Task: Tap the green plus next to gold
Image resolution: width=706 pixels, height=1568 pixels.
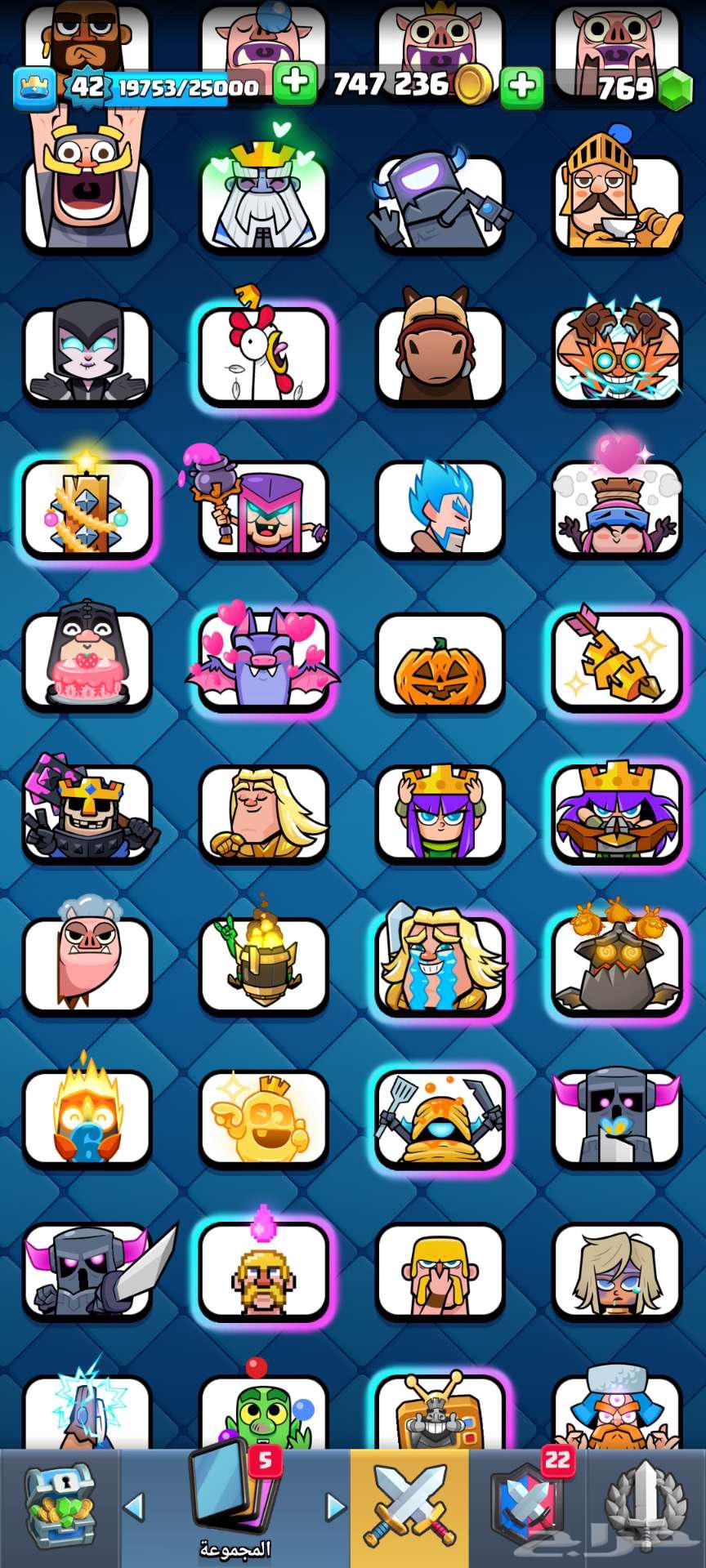Action: tap(295, 83)
